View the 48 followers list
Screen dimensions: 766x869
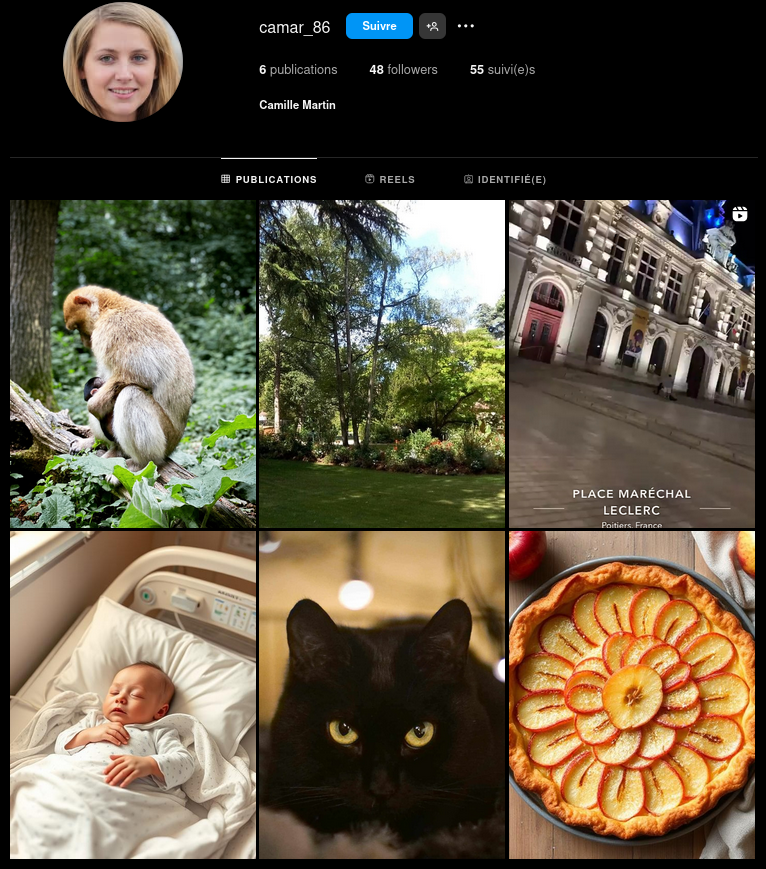[403, 70]
